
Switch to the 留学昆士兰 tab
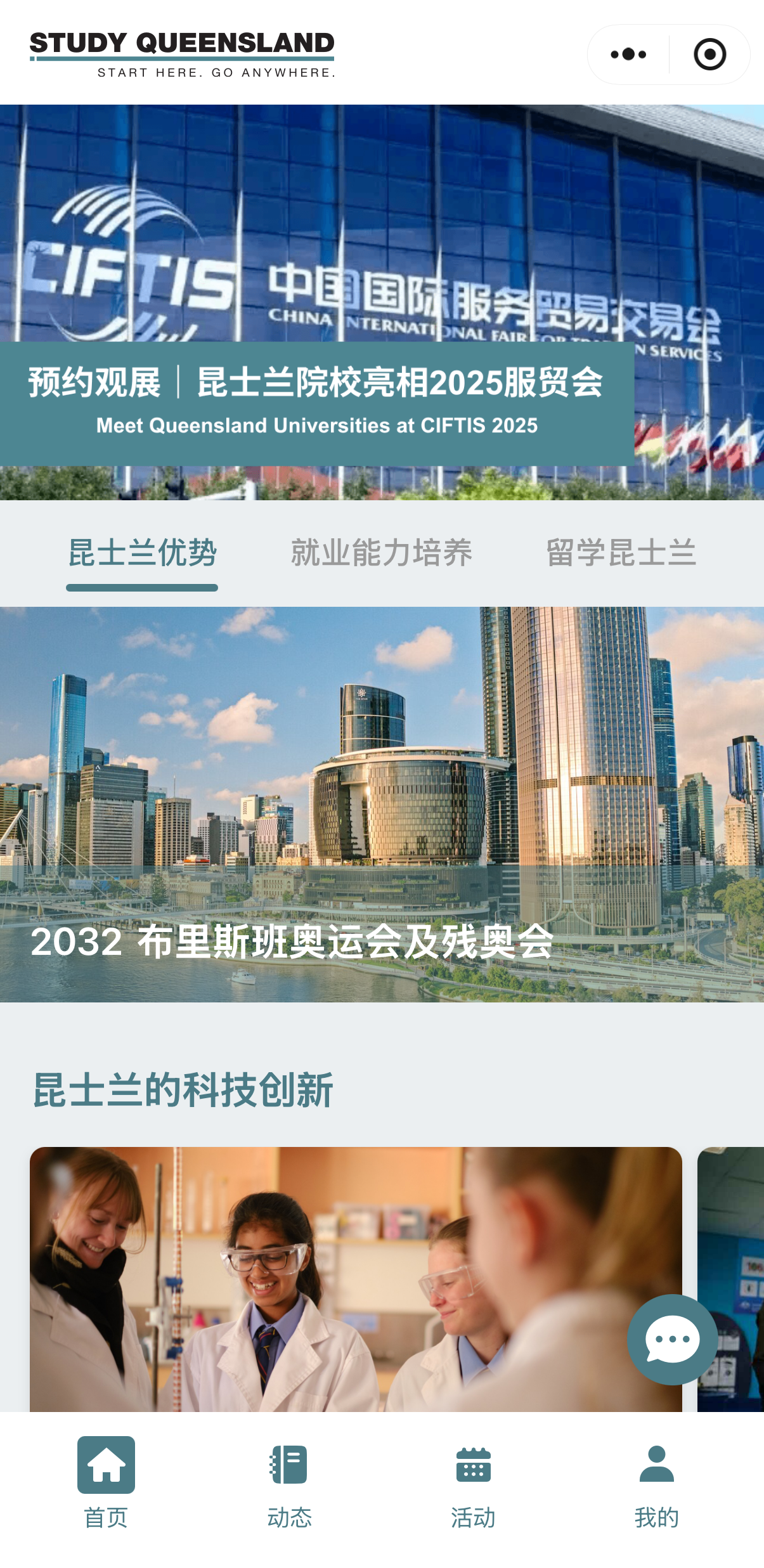[x=621, y=553]
